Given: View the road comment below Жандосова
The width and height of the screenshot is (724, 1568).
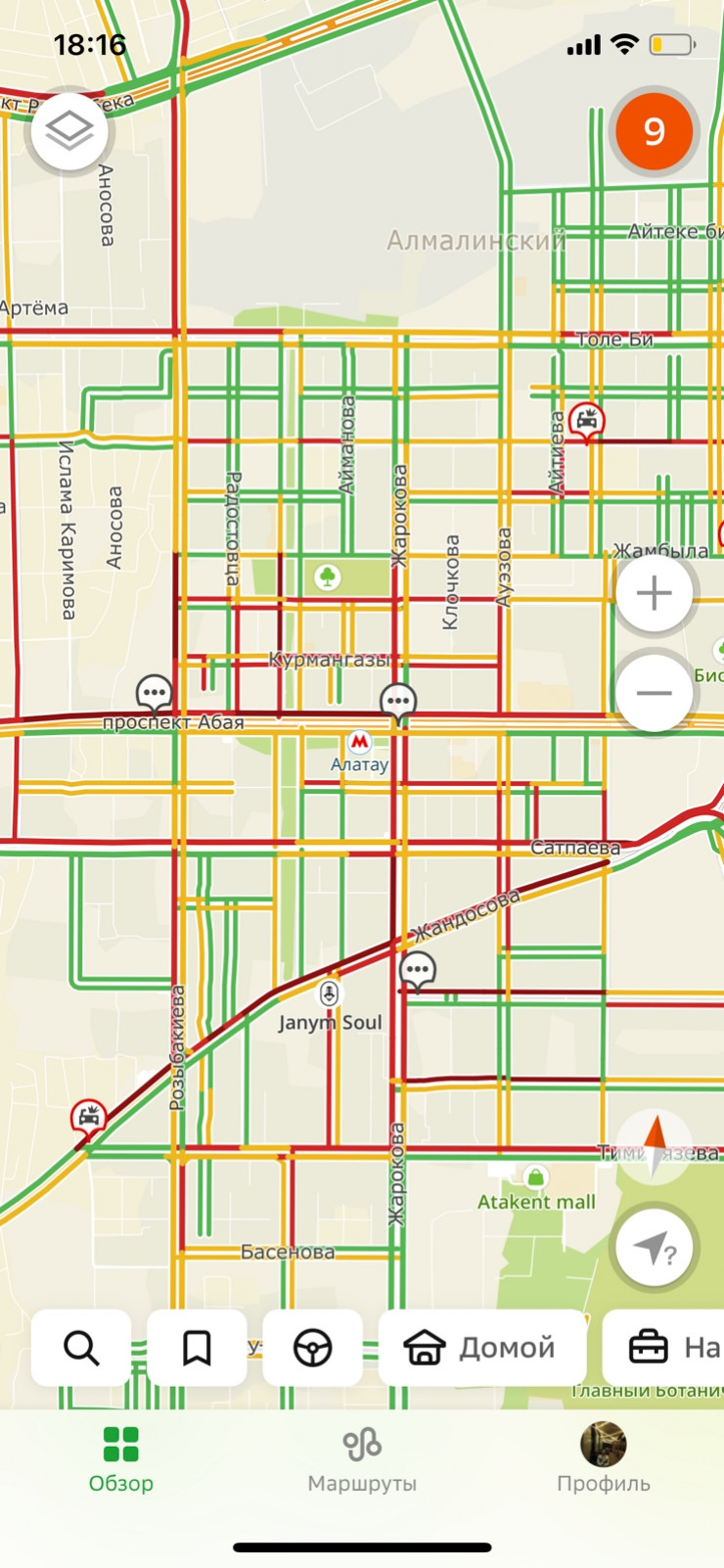Looking at the screenshot, I should point(418,970).
